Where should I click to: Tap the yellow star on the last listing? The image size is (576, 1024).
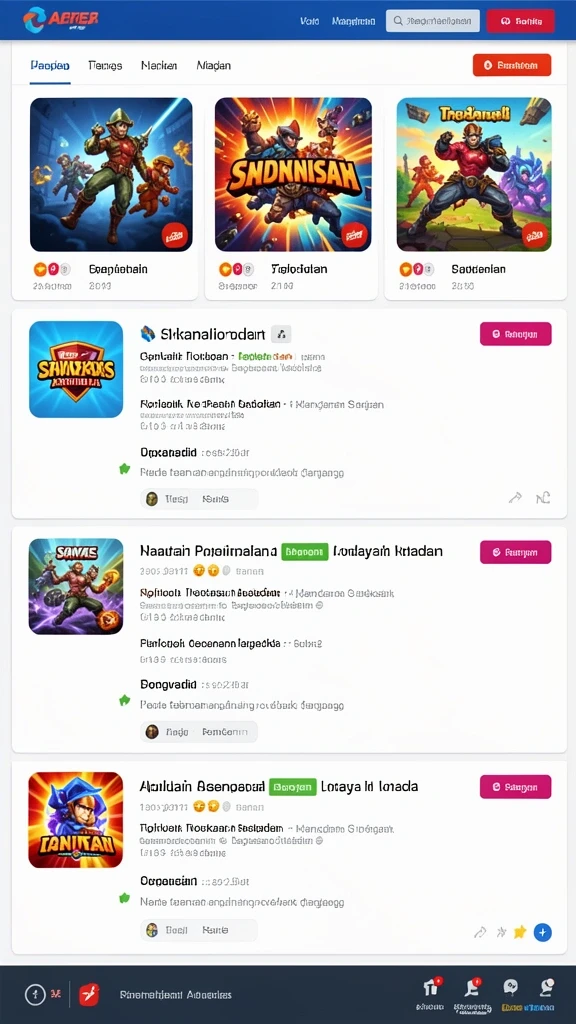520,933
